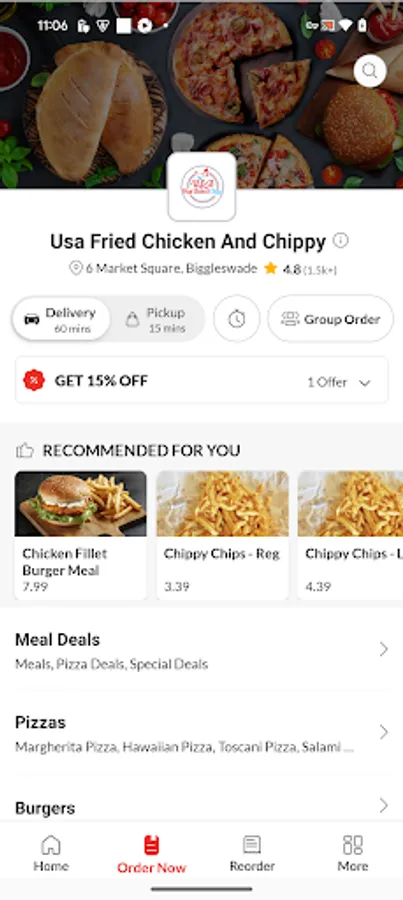403x900 pixels.
Task: Tap the info icon beside restaurant name
Action: 340,240
